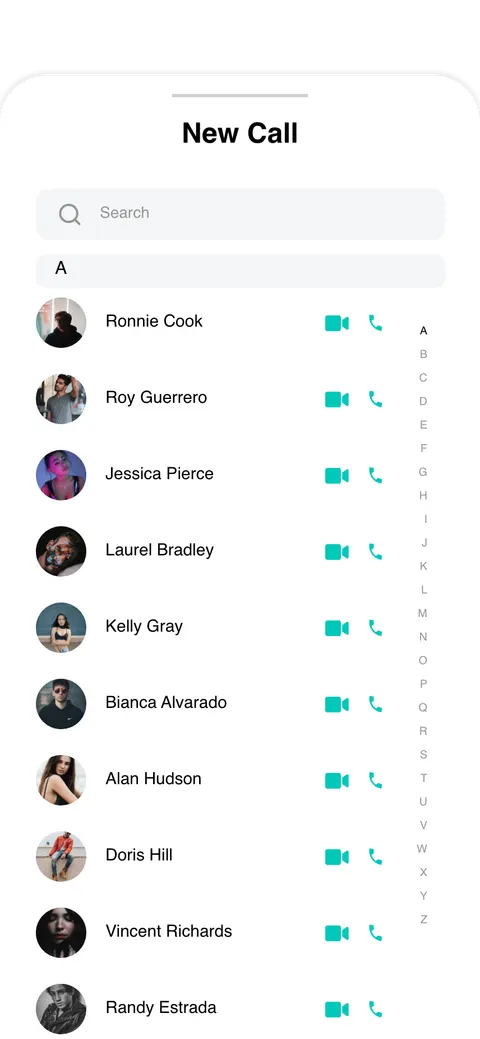Jump to letter S in the alphabet index
480x1039 pixels.
(x=423, y=754)
